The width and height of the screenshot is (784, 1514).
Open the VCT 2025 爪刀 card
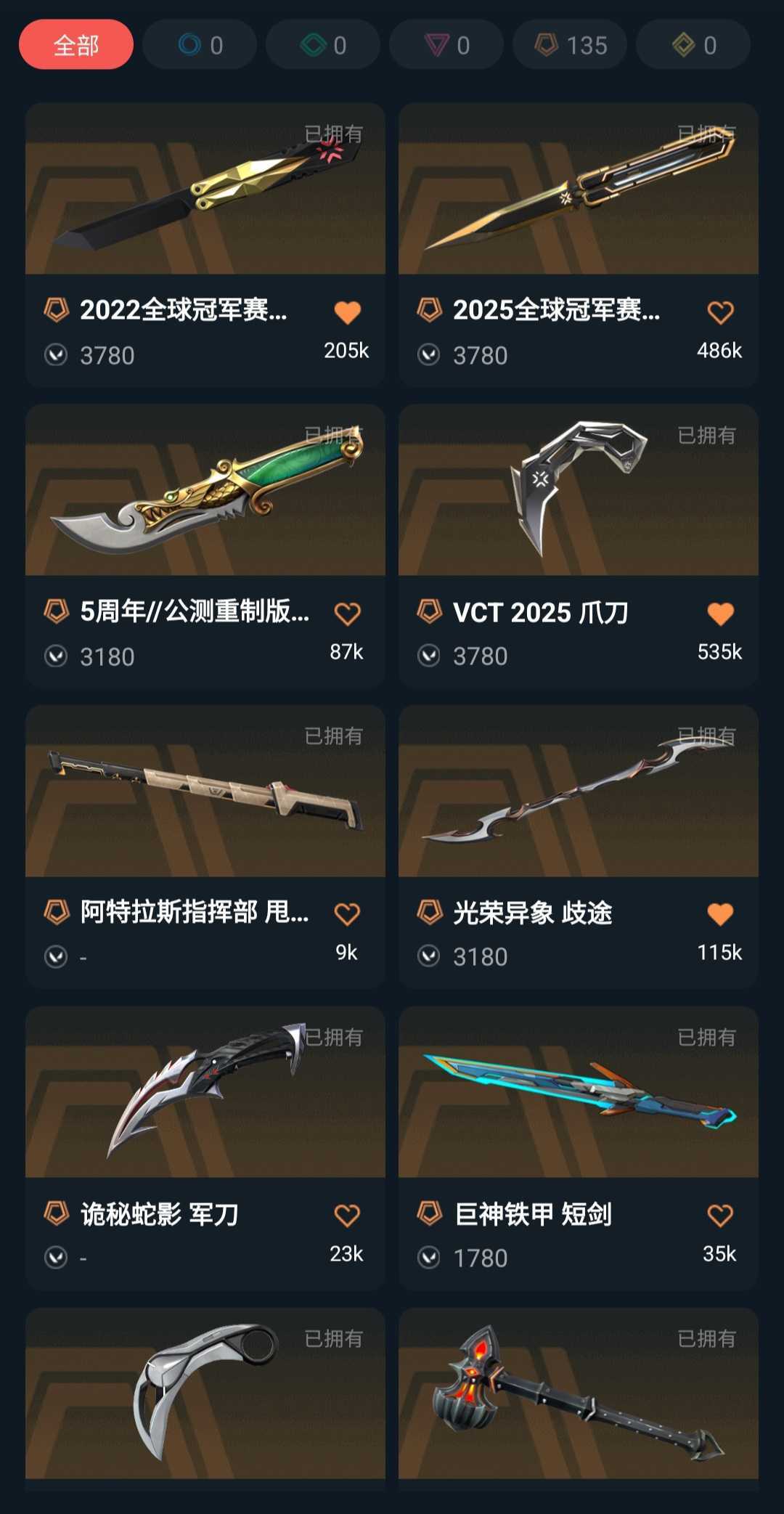click(x=579, y=546)
